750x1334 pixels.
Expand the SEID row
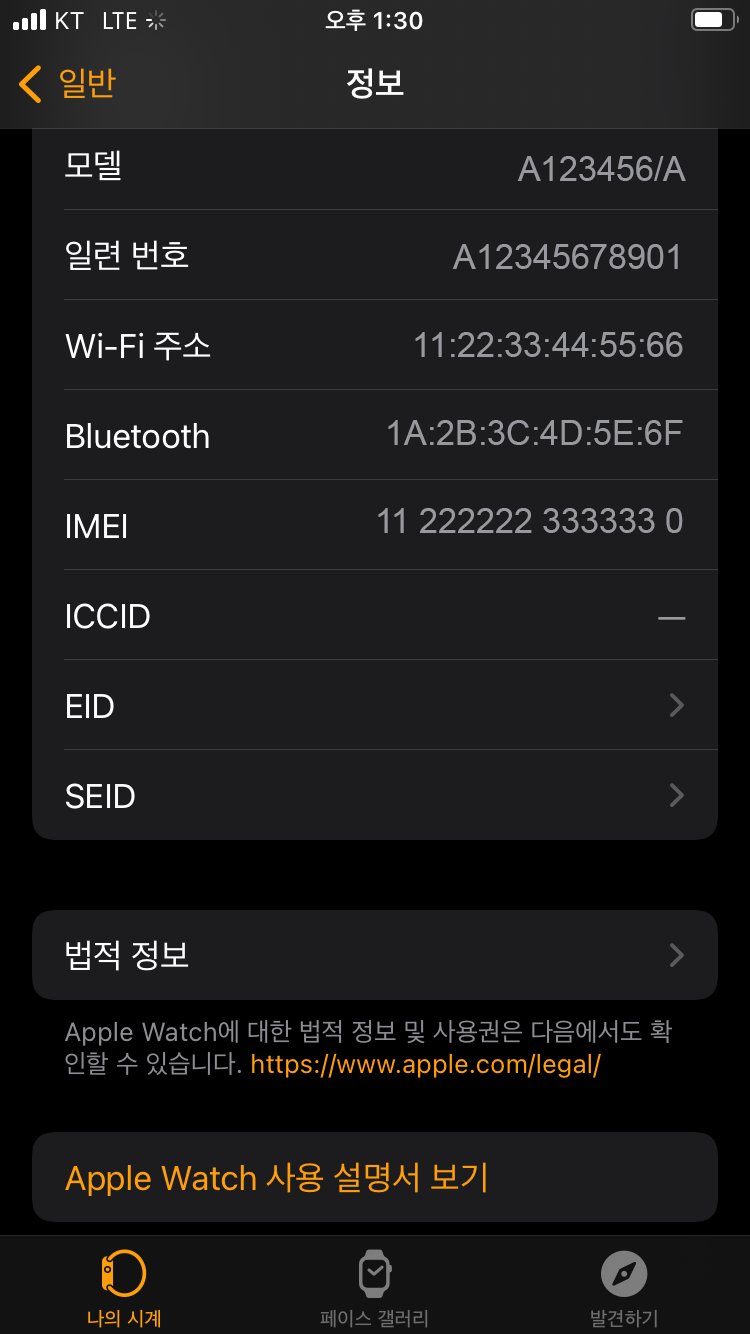(374, 795)
